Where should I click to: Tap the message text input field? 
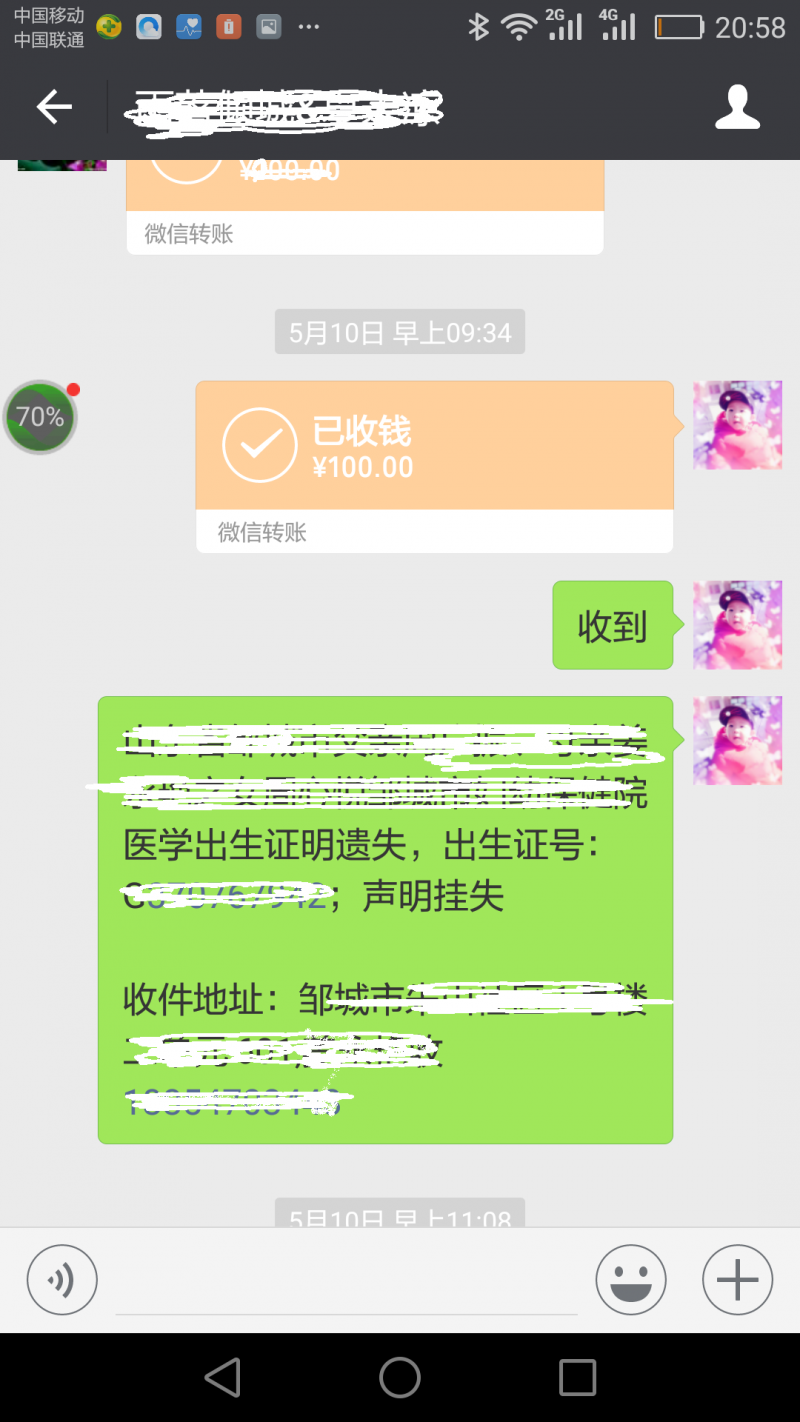tap(346, 1285)
